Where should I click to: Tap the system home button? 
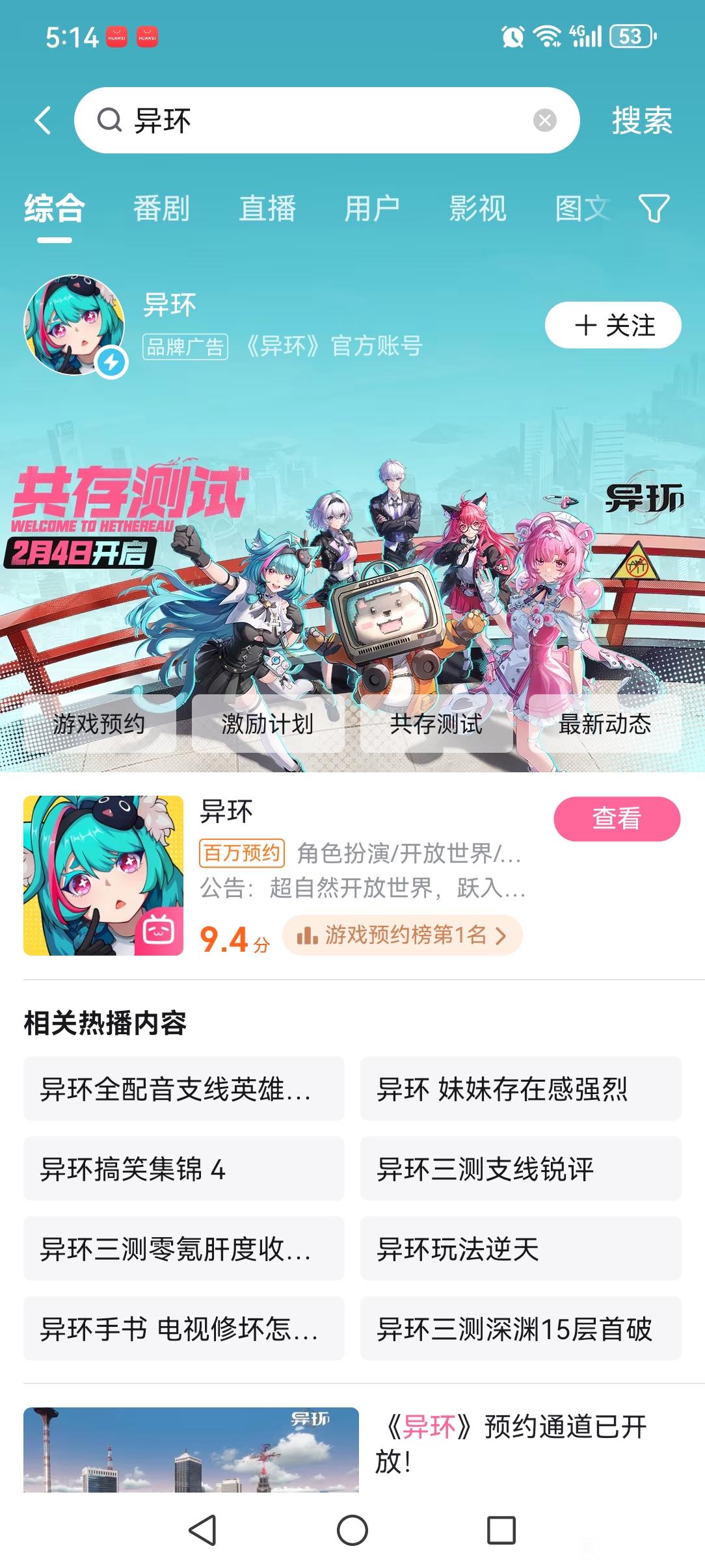coord(352,1530)
